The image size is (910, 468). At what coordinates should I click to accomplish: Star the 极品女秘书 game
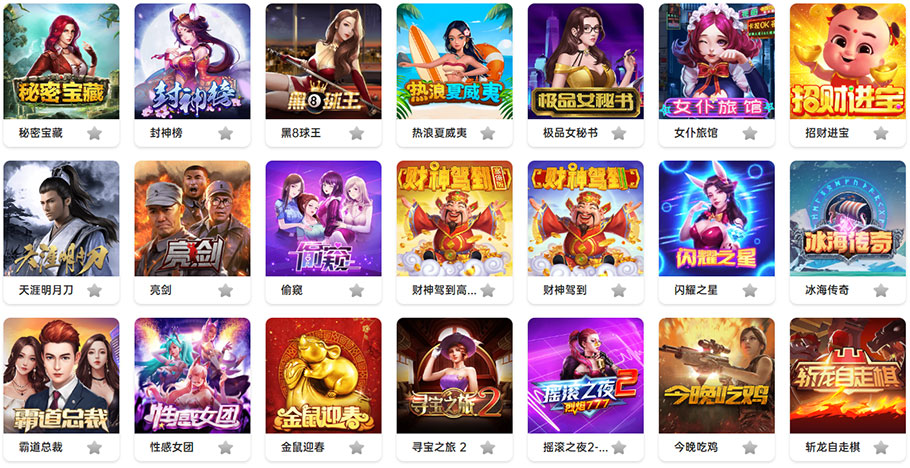(x=619, y=133)
